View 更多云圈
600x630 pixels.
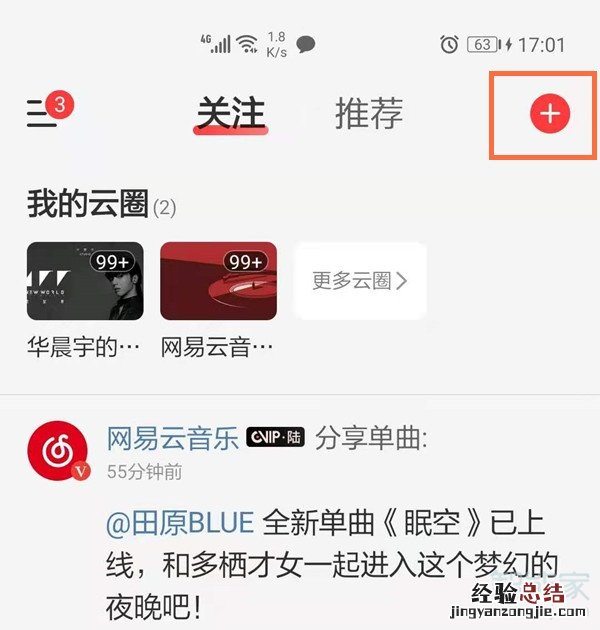[360, 281]
